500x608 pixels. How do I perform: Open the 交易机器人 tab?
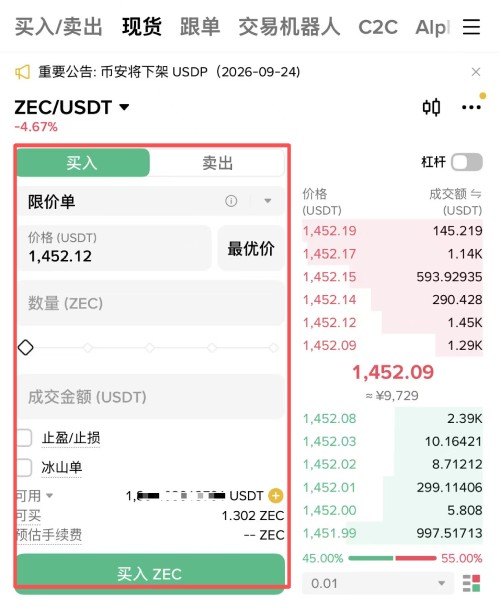[x=289, y=27]
